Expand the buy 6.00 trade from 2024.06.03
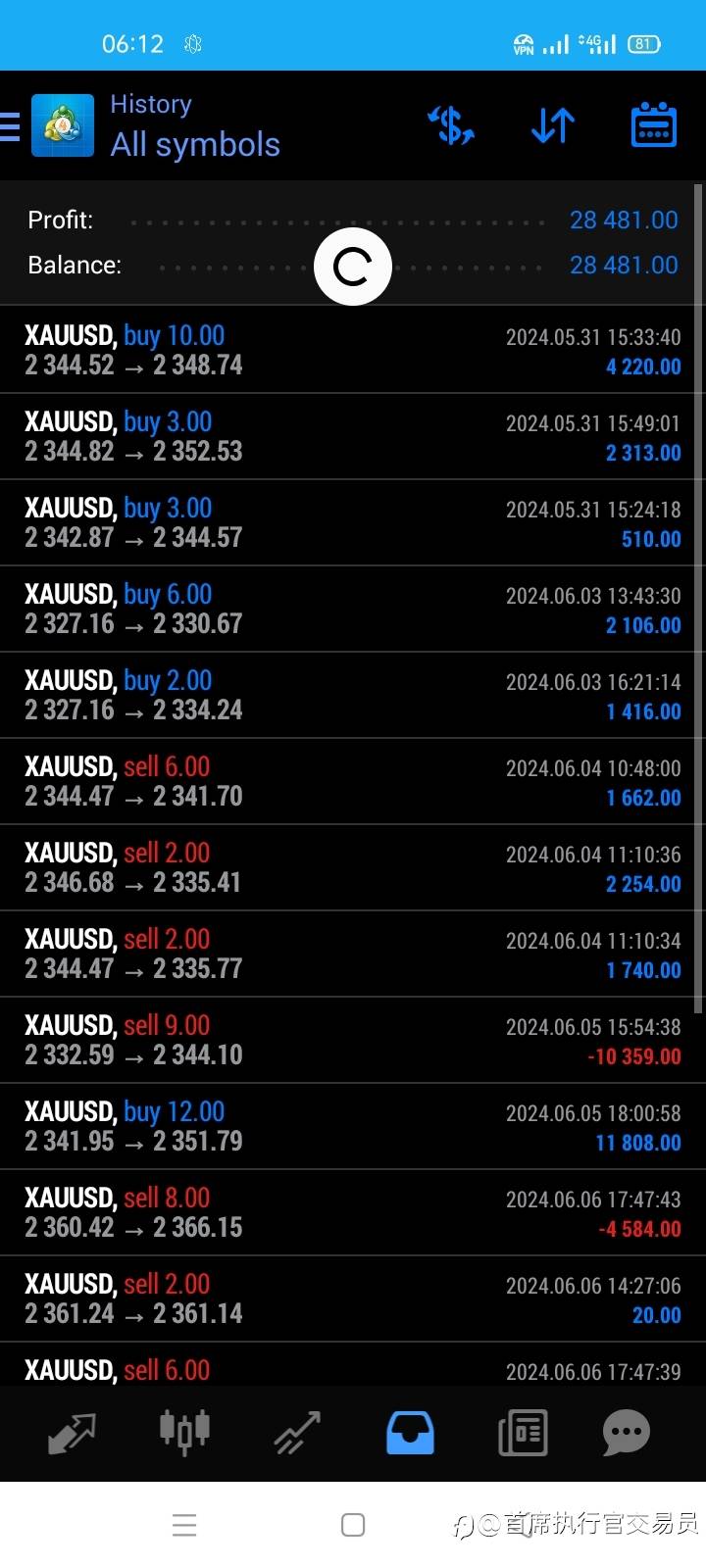Screen dimensions: 706x1568 click(x=351, y=609)
